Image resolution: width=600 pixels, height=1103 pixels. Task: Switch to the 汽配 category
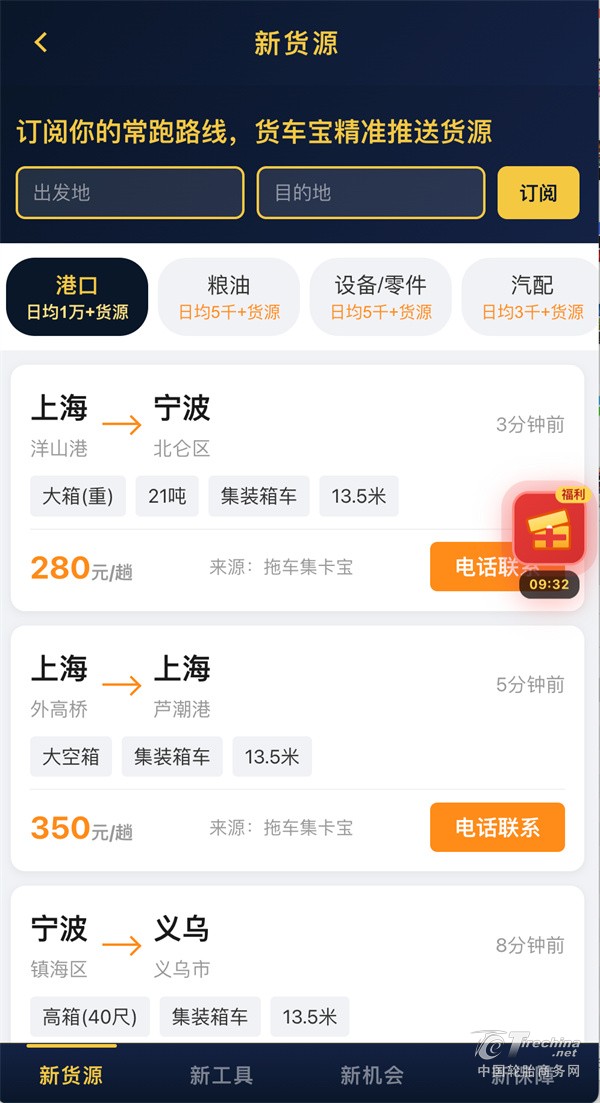tap(530, 297)
